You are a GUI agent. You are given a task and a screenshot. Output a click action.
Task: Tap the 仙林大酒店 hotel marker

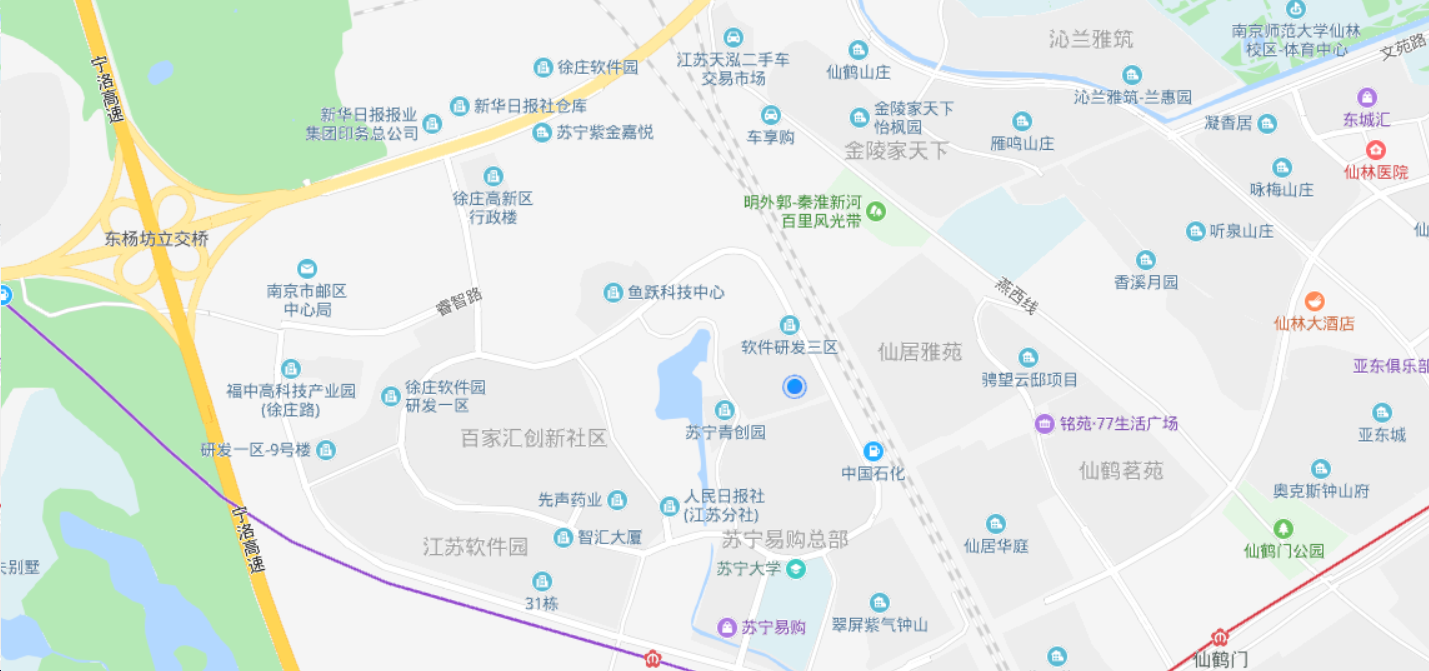(x=1315, y=301)
